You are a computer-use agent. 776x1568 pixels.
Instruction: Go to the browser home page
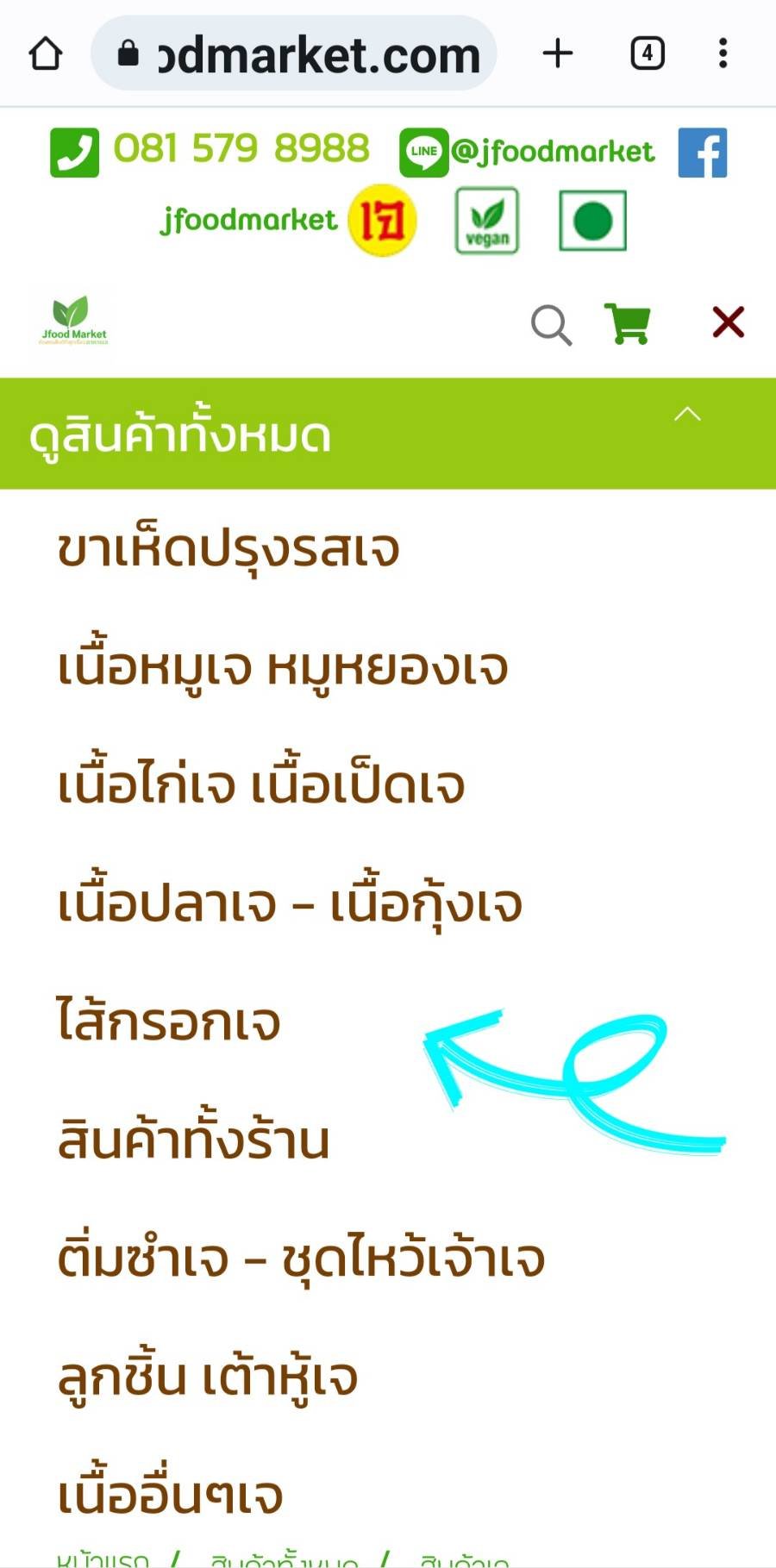[x=46, y=53]
